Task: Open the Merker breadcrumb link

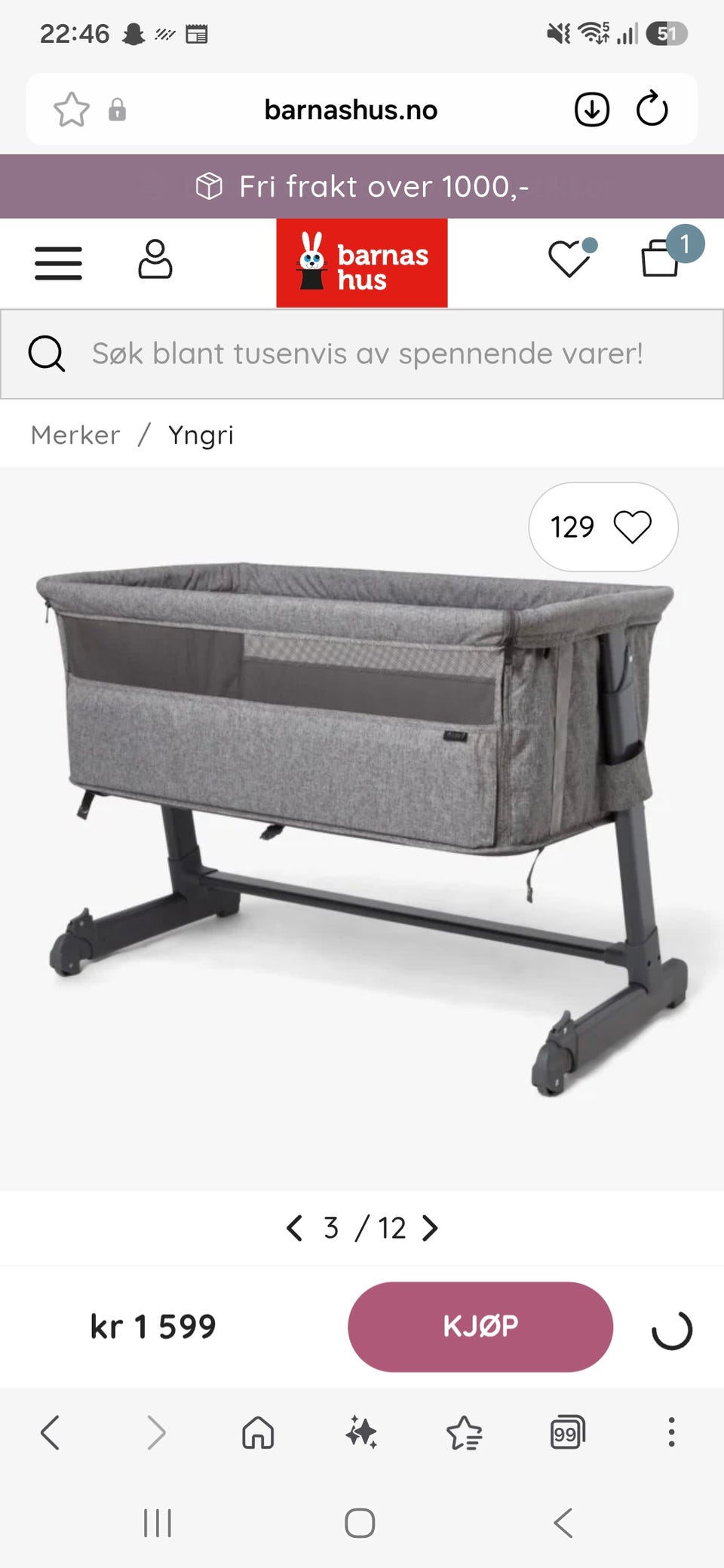Action: (x=75, y=435)
